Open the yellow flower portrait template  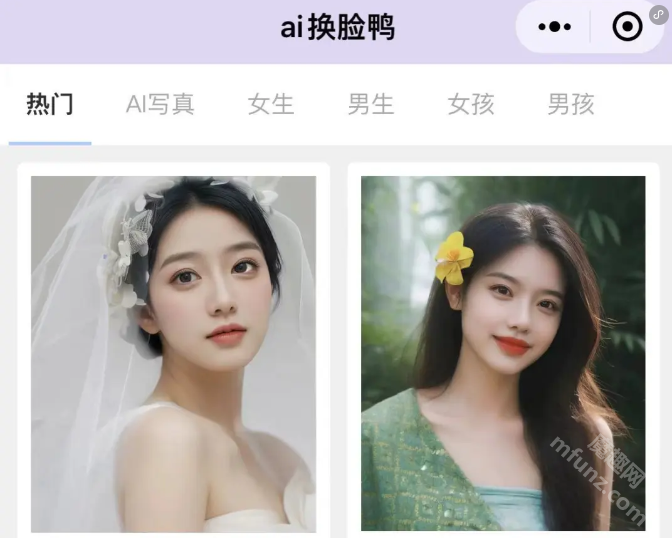503,353
